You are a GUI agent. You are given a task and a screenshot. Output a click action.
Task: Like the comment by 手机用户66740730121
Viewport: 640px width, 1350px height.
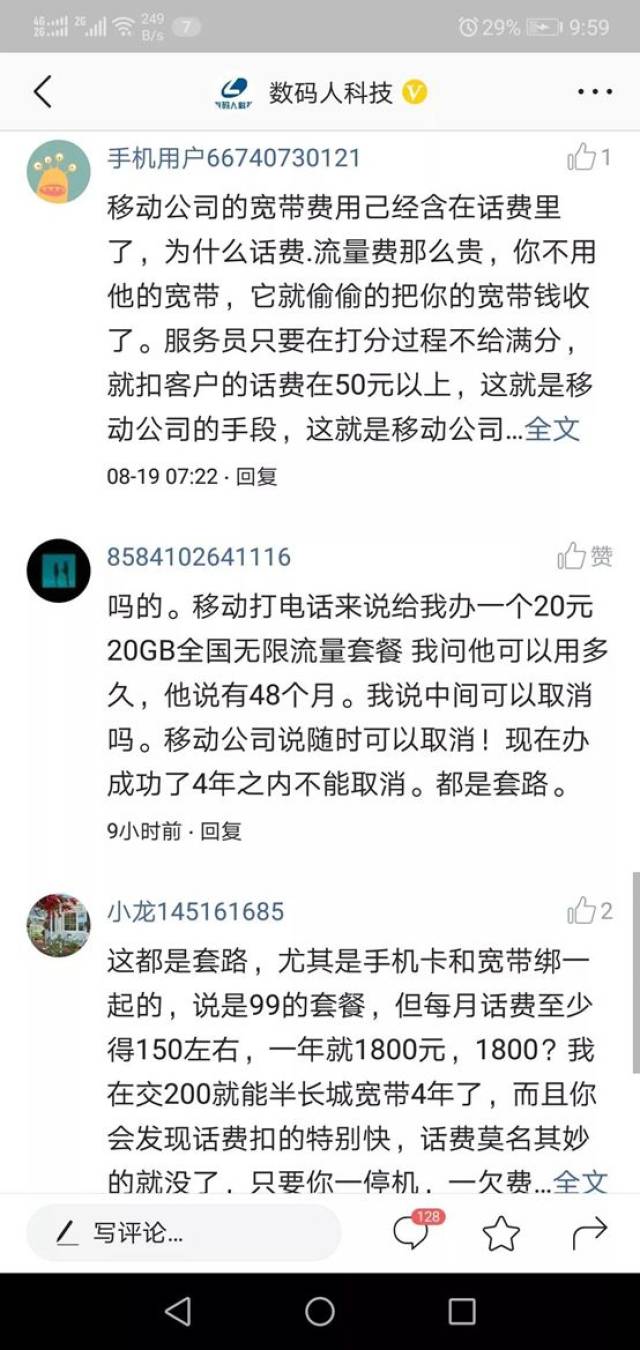589,157
